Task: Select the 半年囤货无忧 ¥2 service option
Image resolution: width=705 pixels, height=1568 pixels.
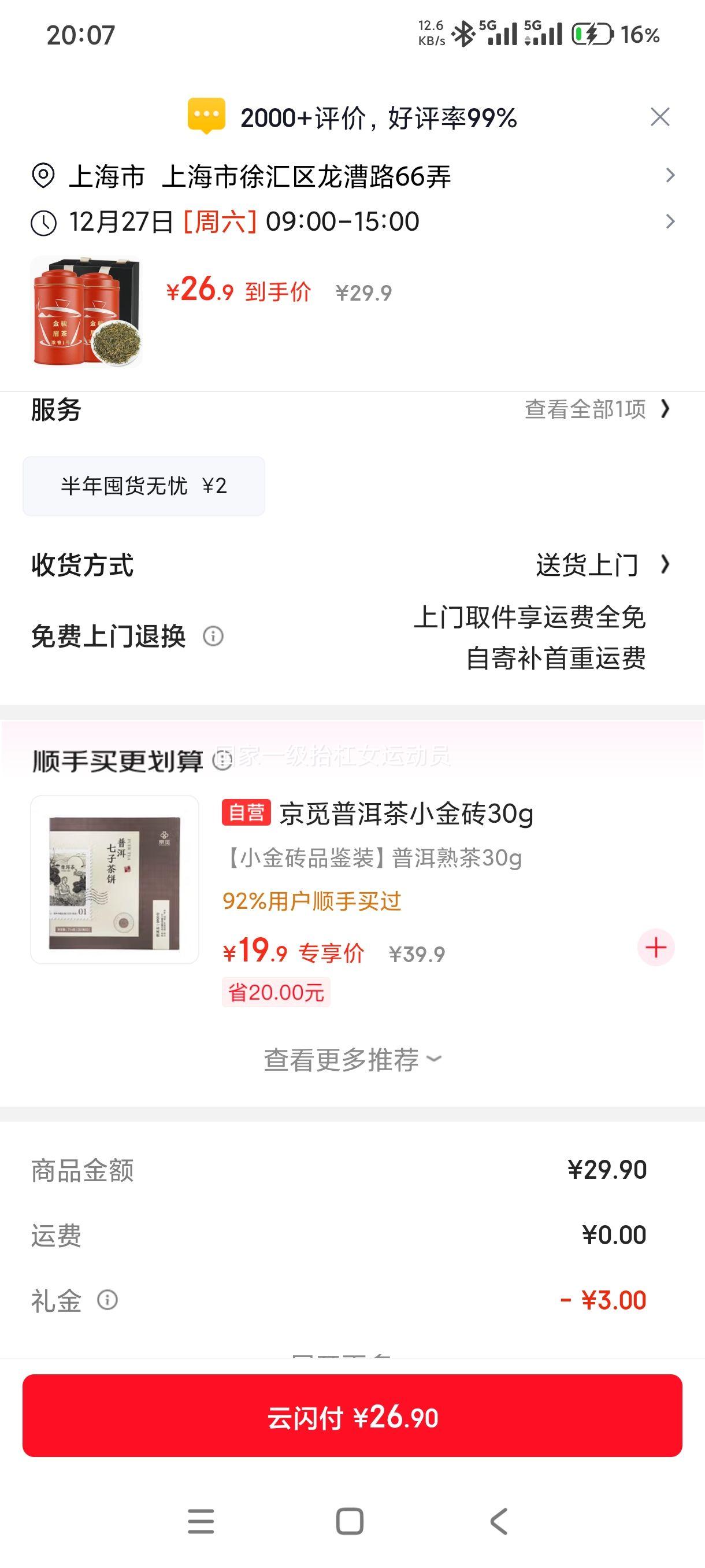Action: (144, 485)
